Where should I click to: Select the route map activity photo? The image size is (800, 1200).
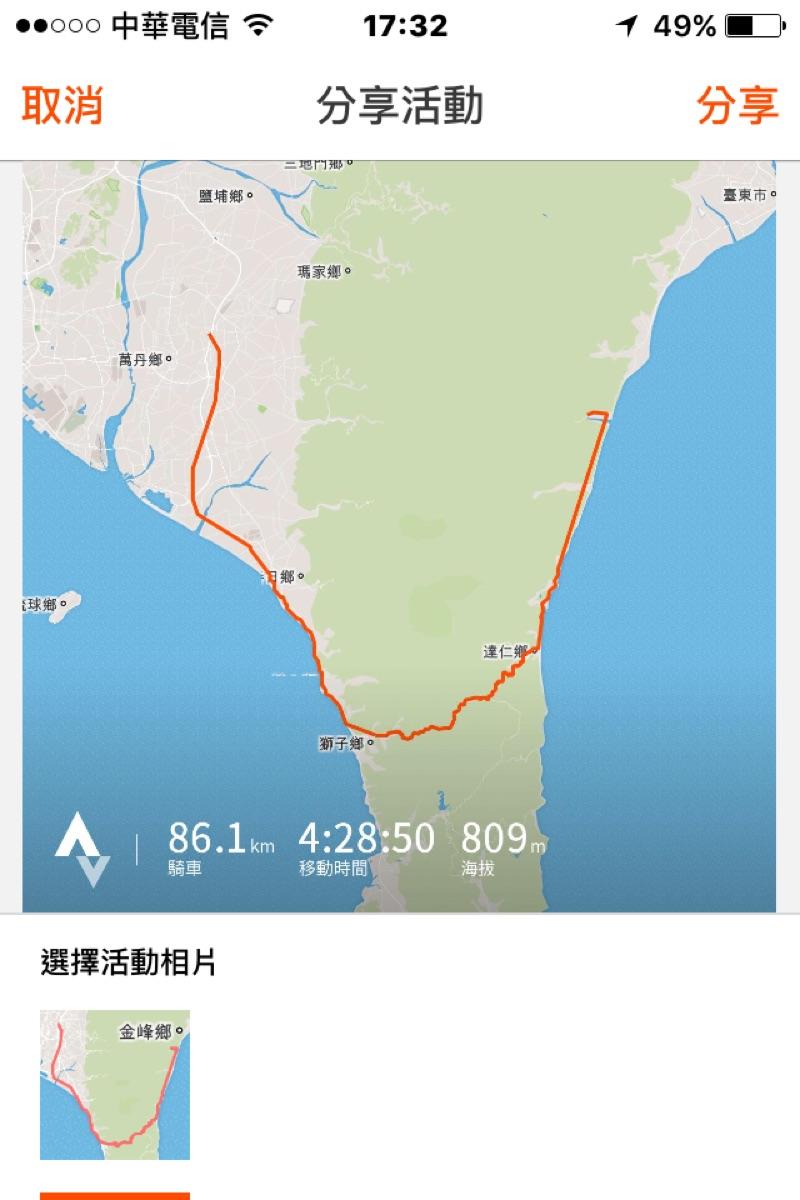coord(115,1084)
